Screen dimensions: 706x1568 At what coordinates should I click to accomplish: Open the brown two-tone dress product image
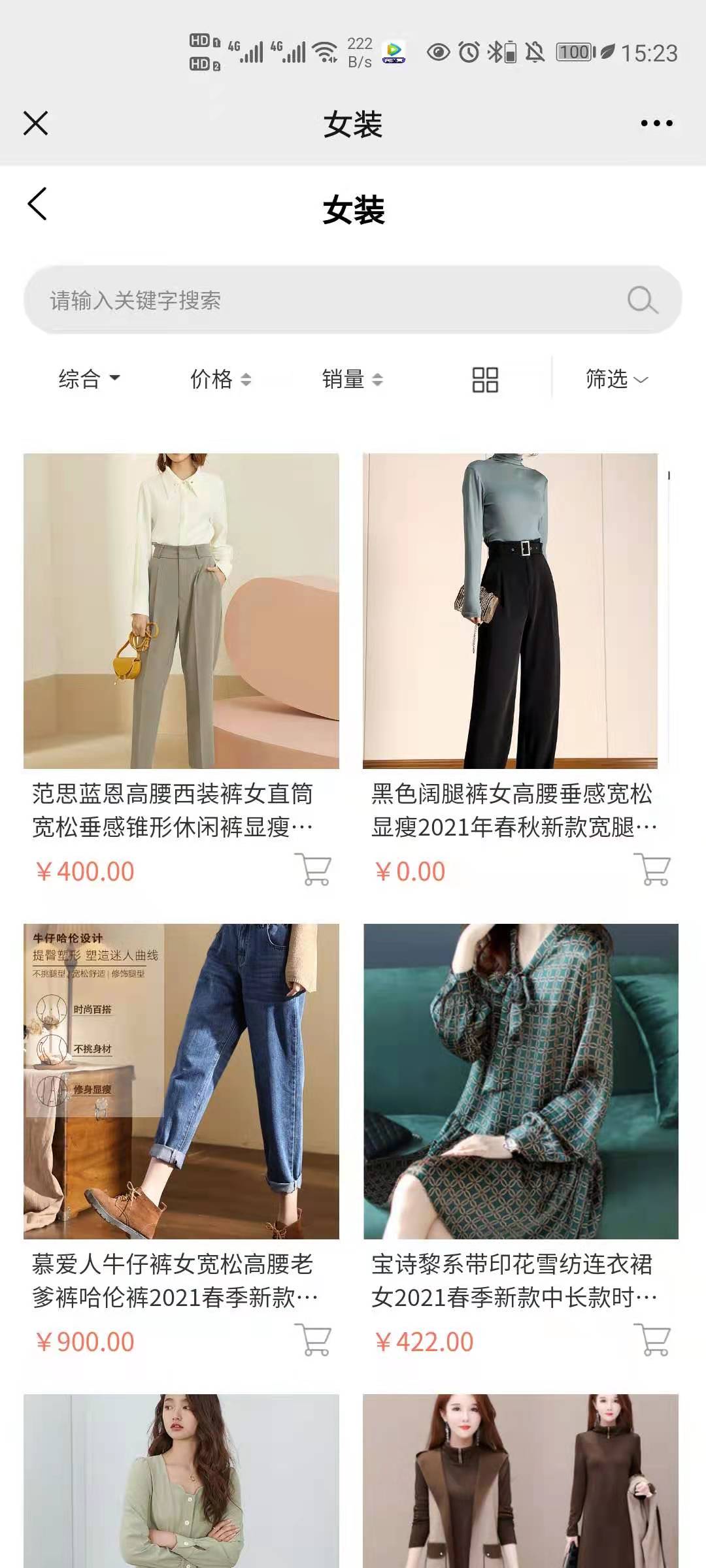click(x=521, y=1483)
